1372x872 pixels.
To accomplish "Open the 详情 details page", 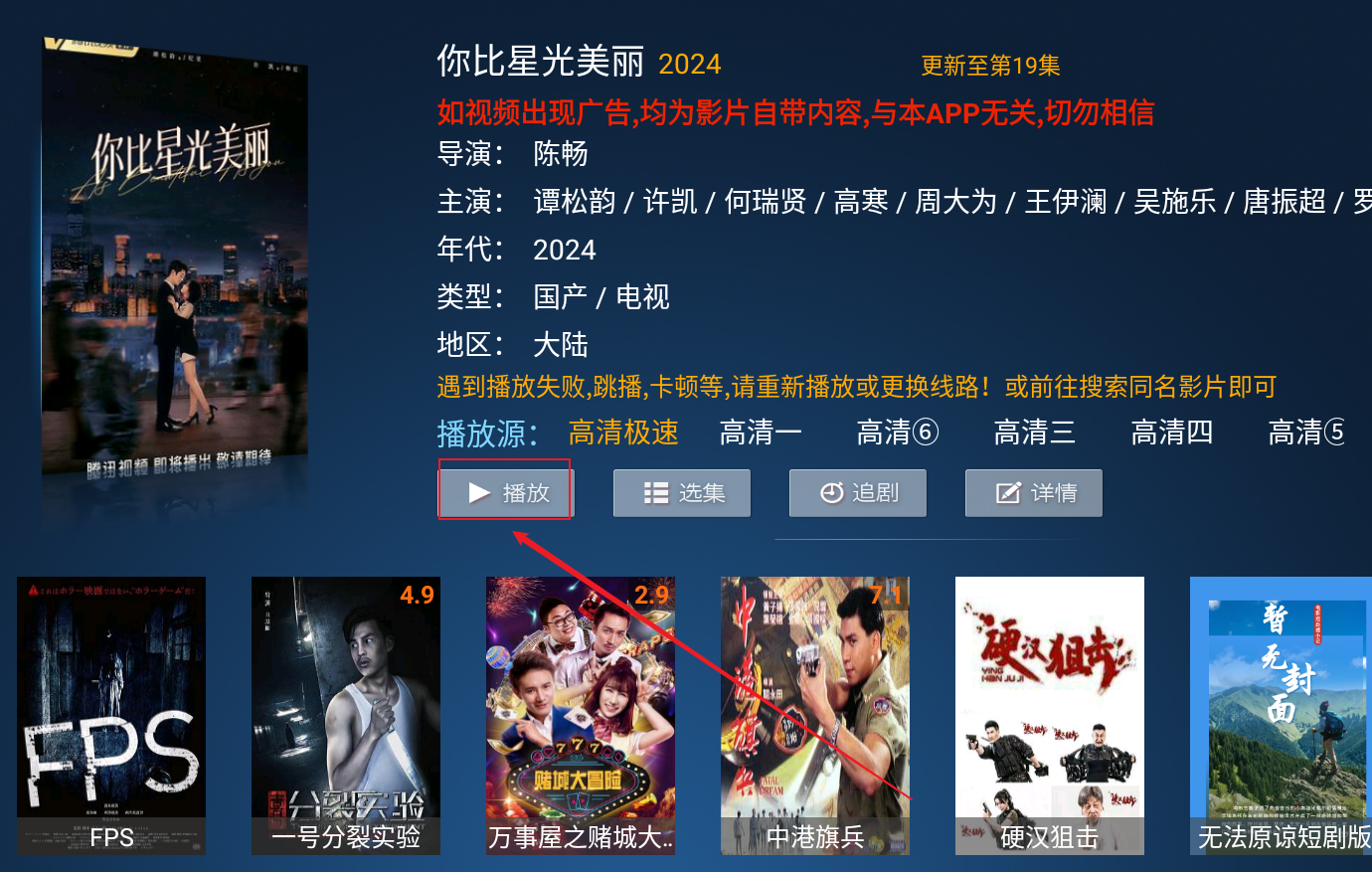I will point(1034,493).
